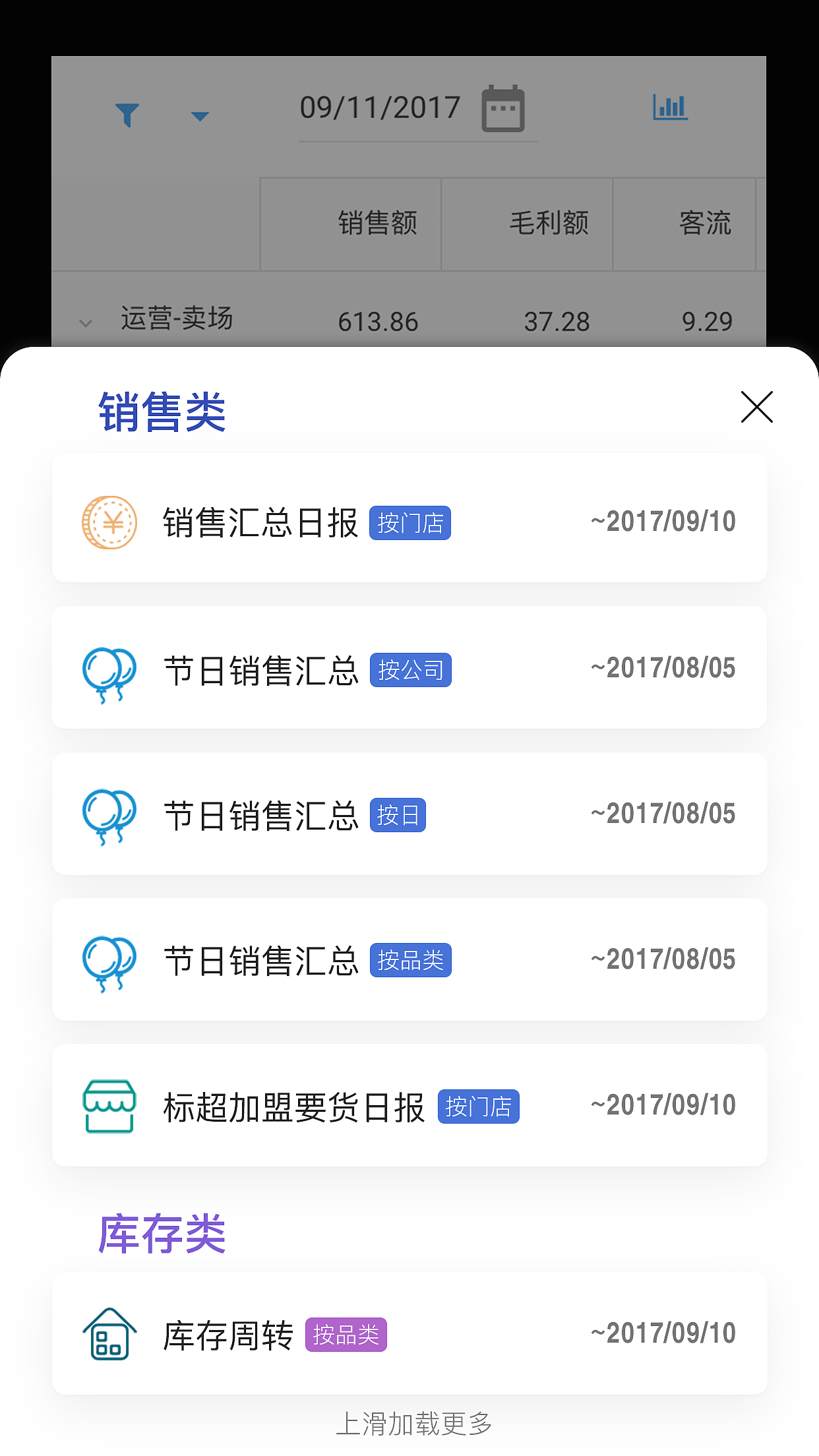Click the coin icon for 销售汇总日报
Viewport: 819px width, 1456px height.
109,522
